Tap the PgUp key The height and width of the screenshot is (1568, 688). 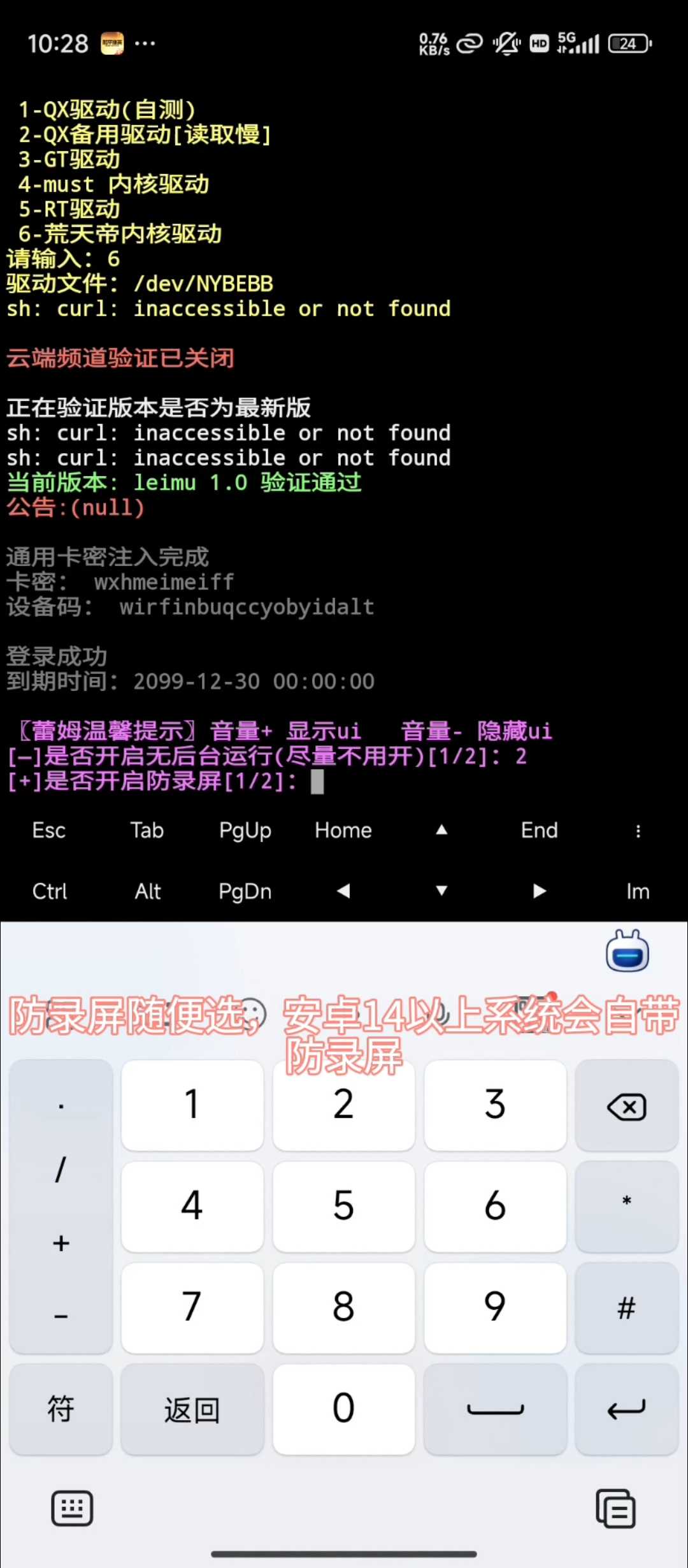coord(245,831)
